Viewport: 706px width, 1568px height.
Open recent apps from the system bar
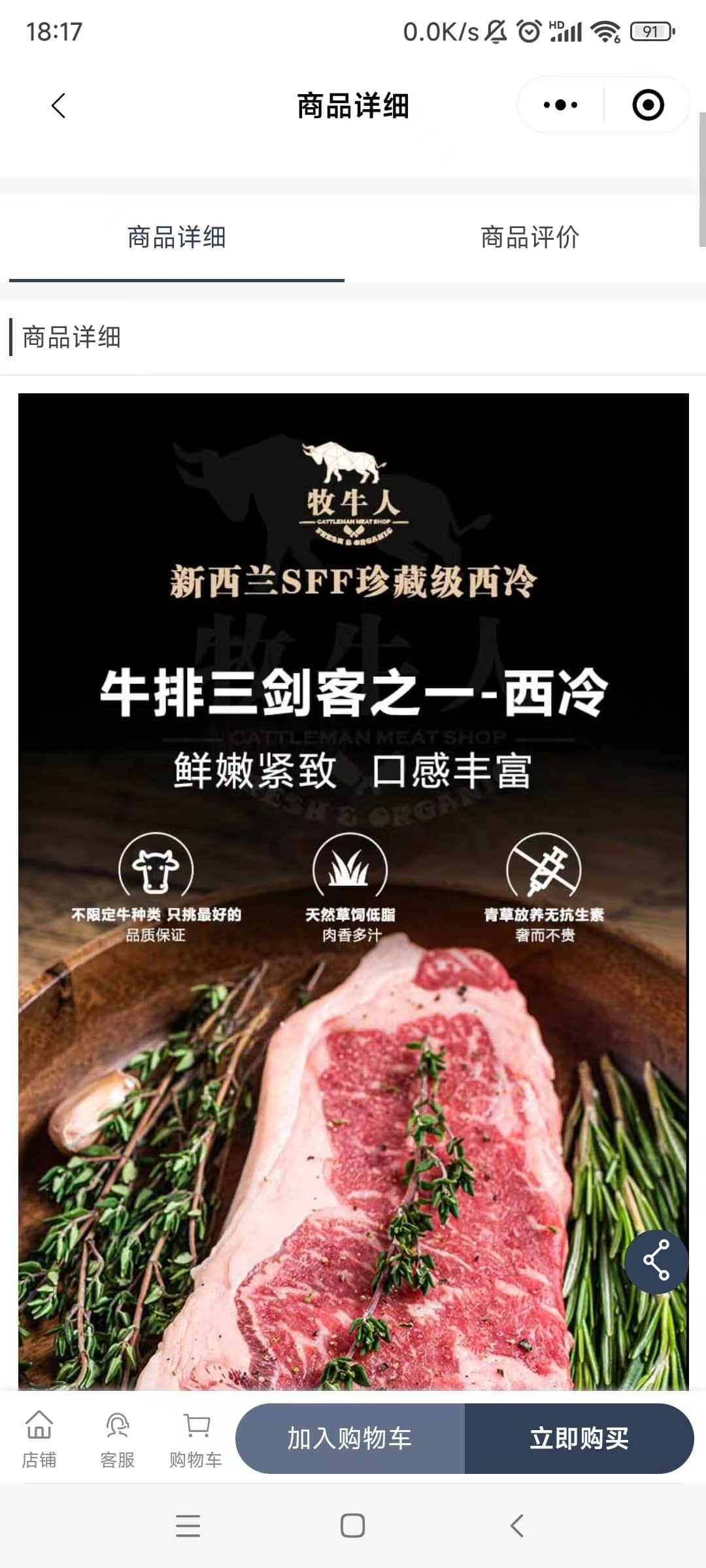point(188,1526)
